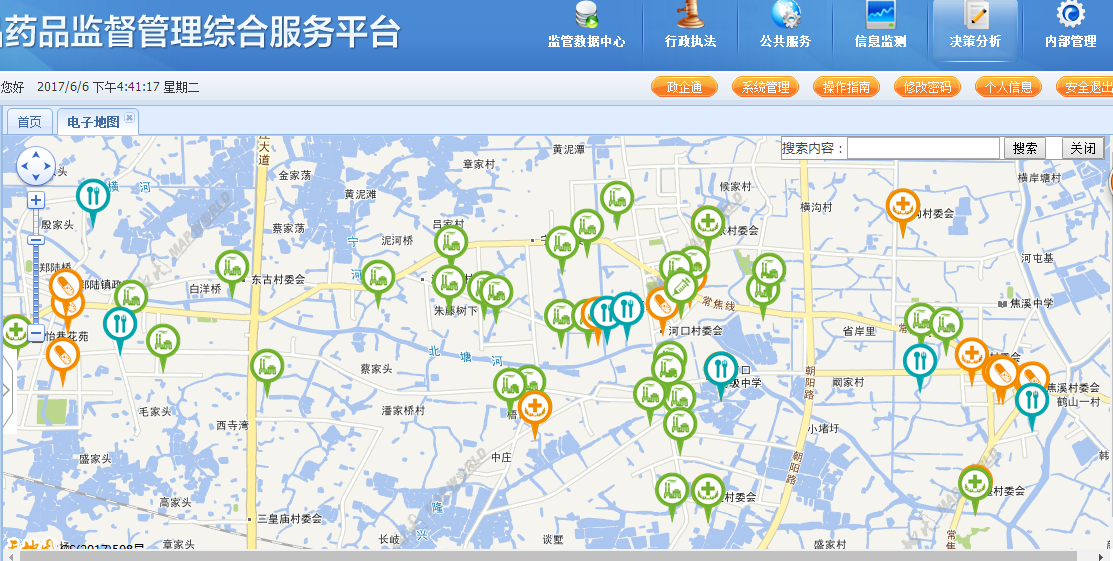Image resolution: width=1113 pixels, height=561 pixels.
Task: Zoom in the map with plus button
Action: [x=36, y=200]
